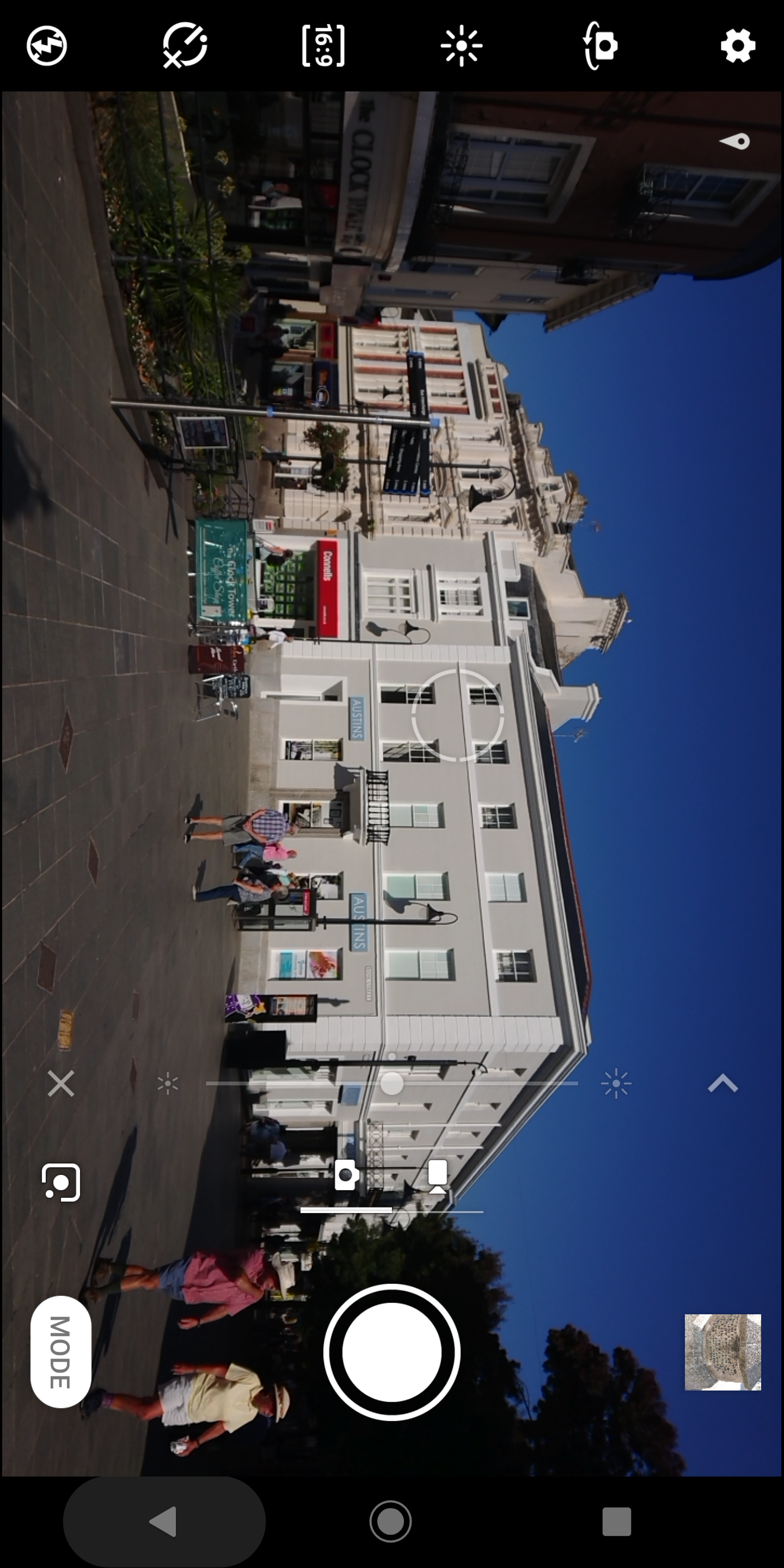Toggle the flash mode icon
784x1568 pixels.
click(x=47, y=46)
